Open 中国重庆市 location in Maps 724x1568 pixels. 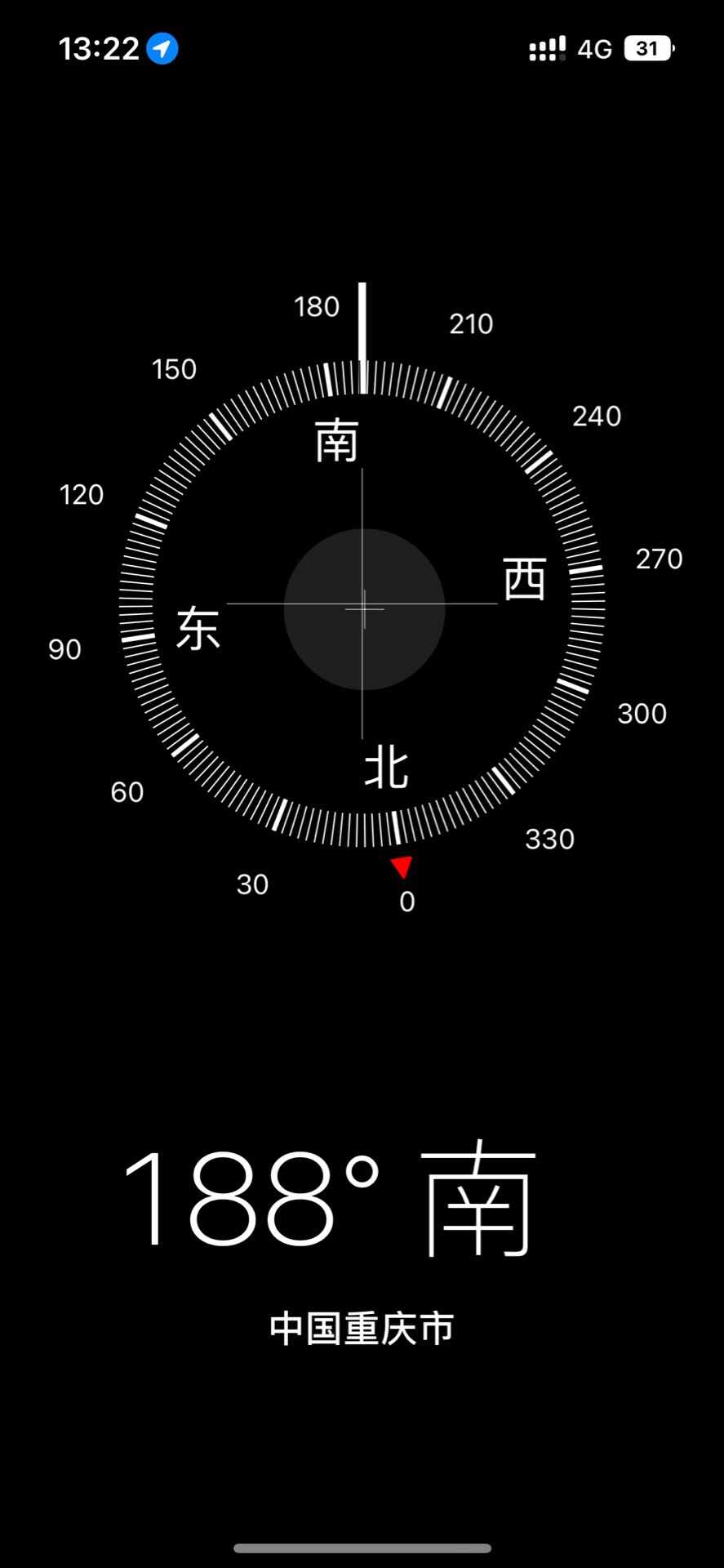[362, 1329]
